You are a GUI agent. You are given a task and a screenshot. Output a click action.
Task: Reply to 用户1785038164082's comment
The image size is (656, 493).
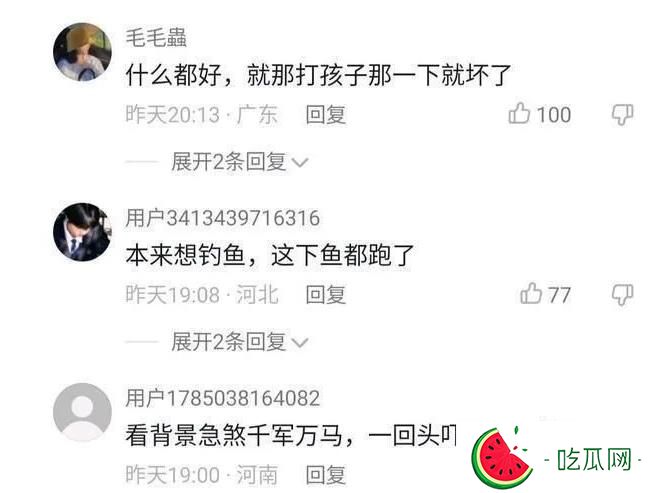coord(326,474)
